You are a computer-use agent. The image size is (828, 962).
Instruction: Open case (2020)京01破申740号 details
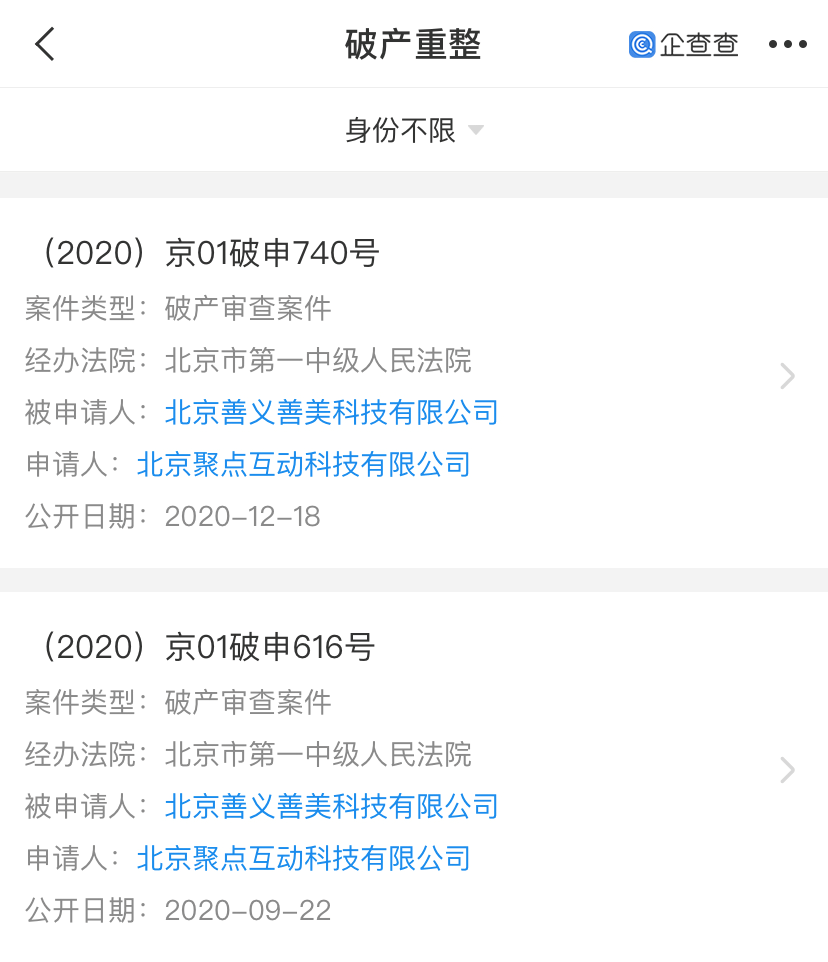(787, 376)
